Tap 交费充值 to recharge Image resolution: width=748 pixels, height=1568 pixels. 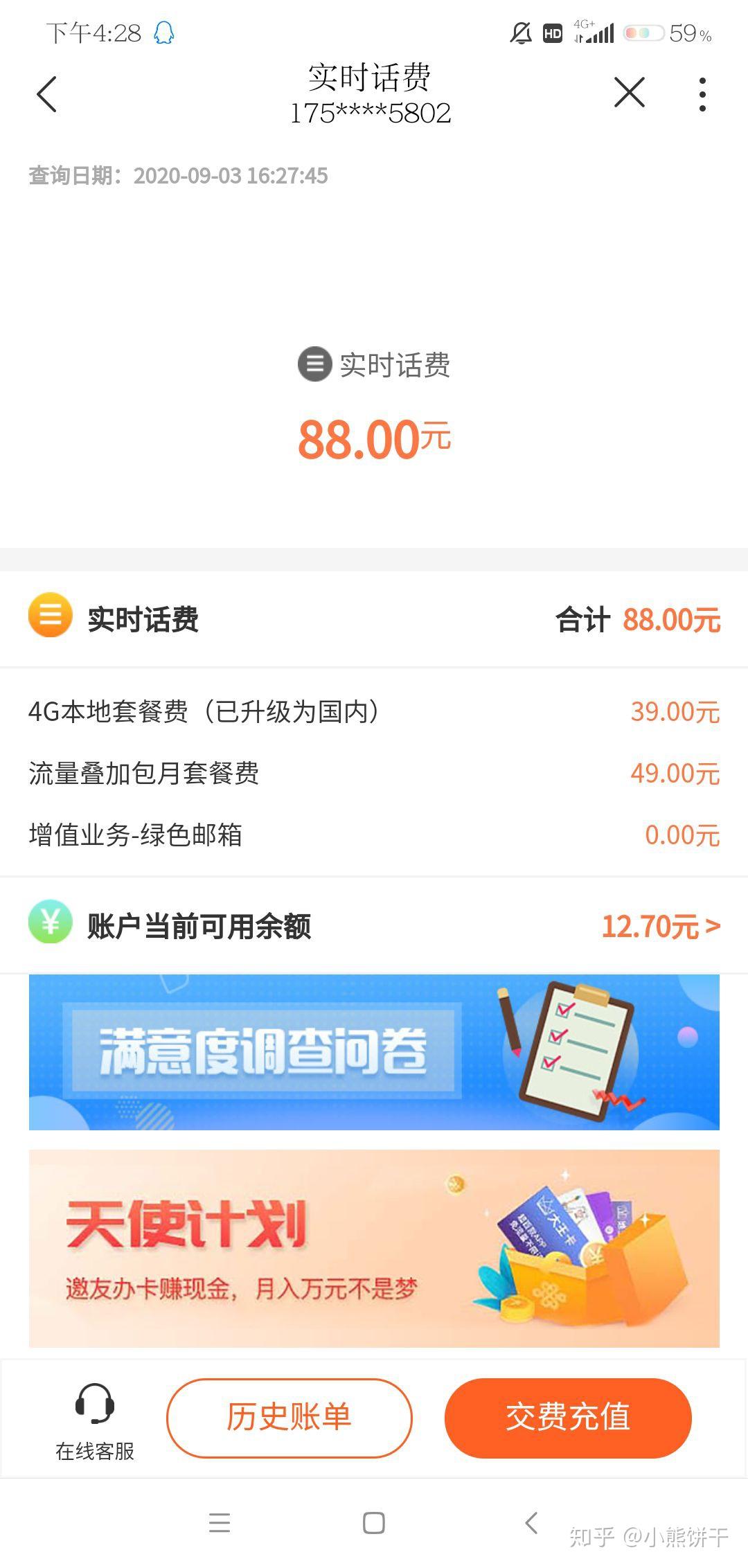[567, 1418]
